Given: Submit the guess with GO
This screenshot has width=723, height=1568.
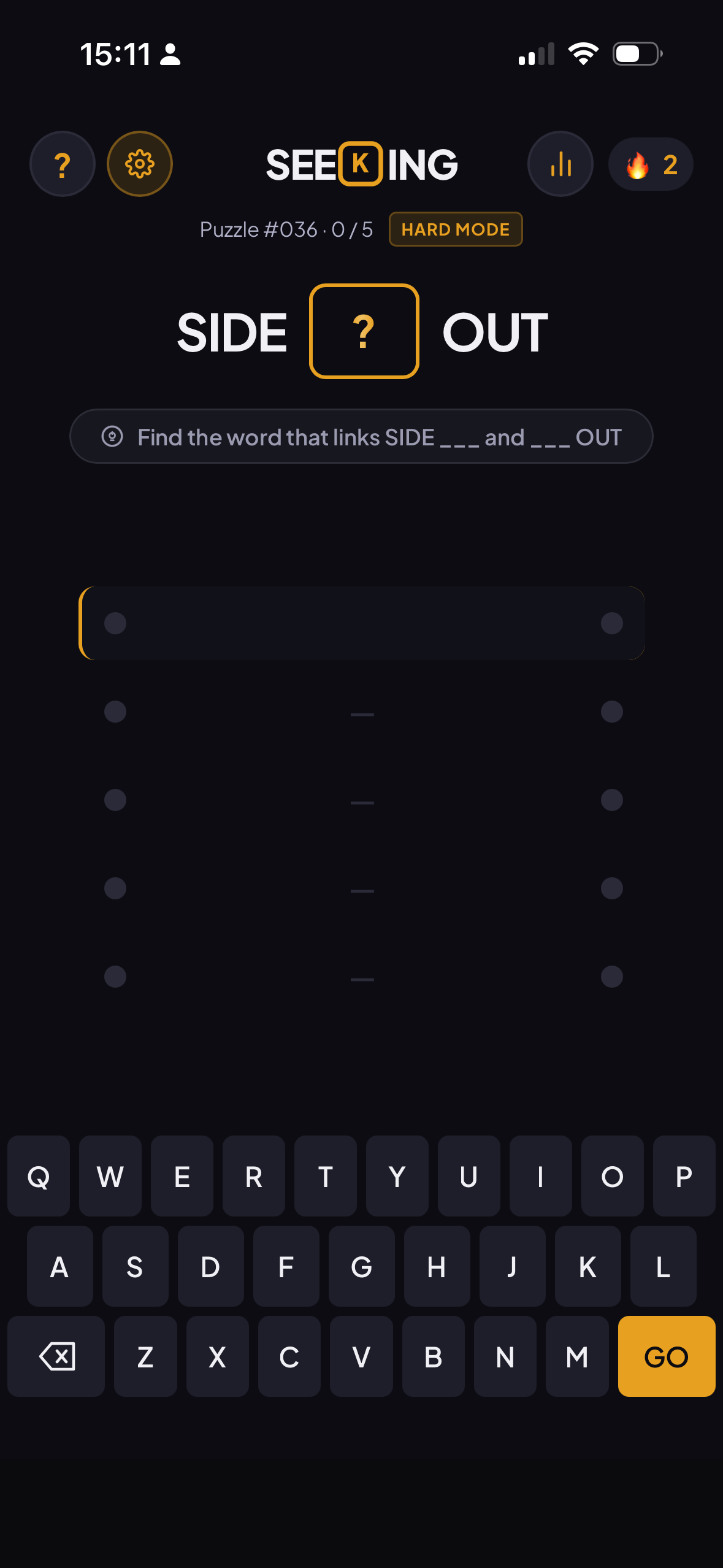Looking at the screenshot, I should coord(666,1357).
